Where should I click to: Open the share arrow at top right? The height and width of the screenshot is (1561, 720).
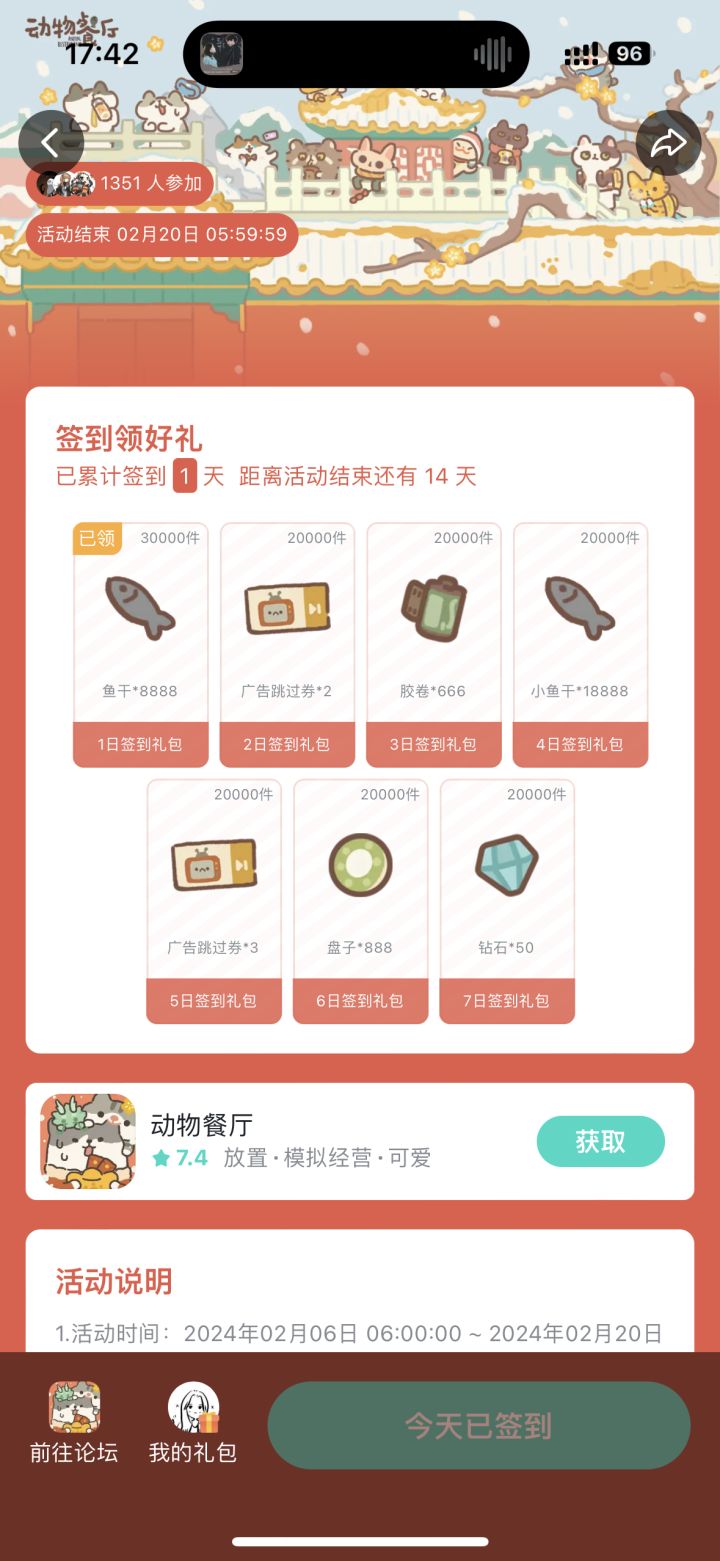668,141
